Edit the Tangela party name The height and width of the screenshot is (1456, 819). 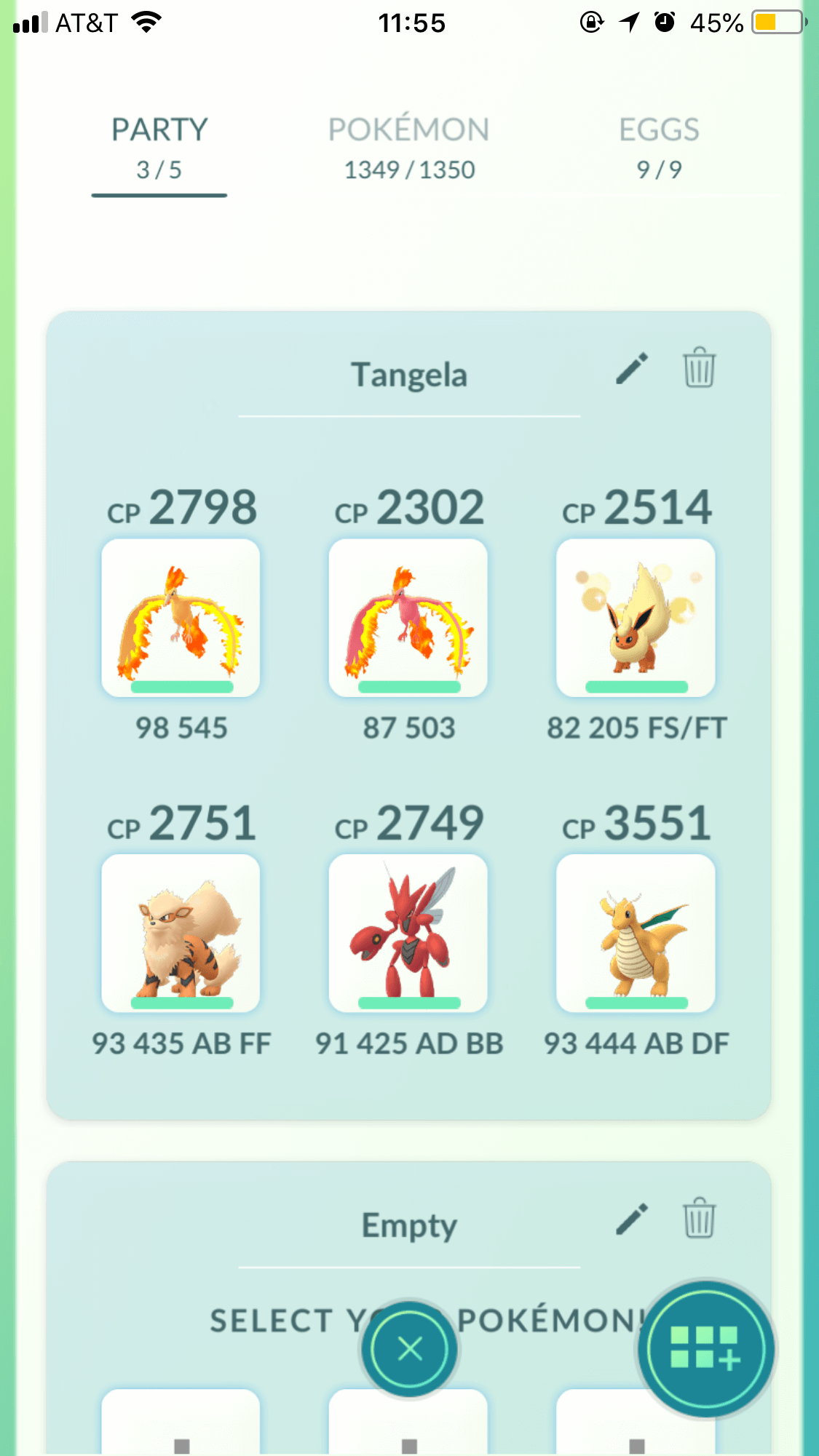point(632,368)
